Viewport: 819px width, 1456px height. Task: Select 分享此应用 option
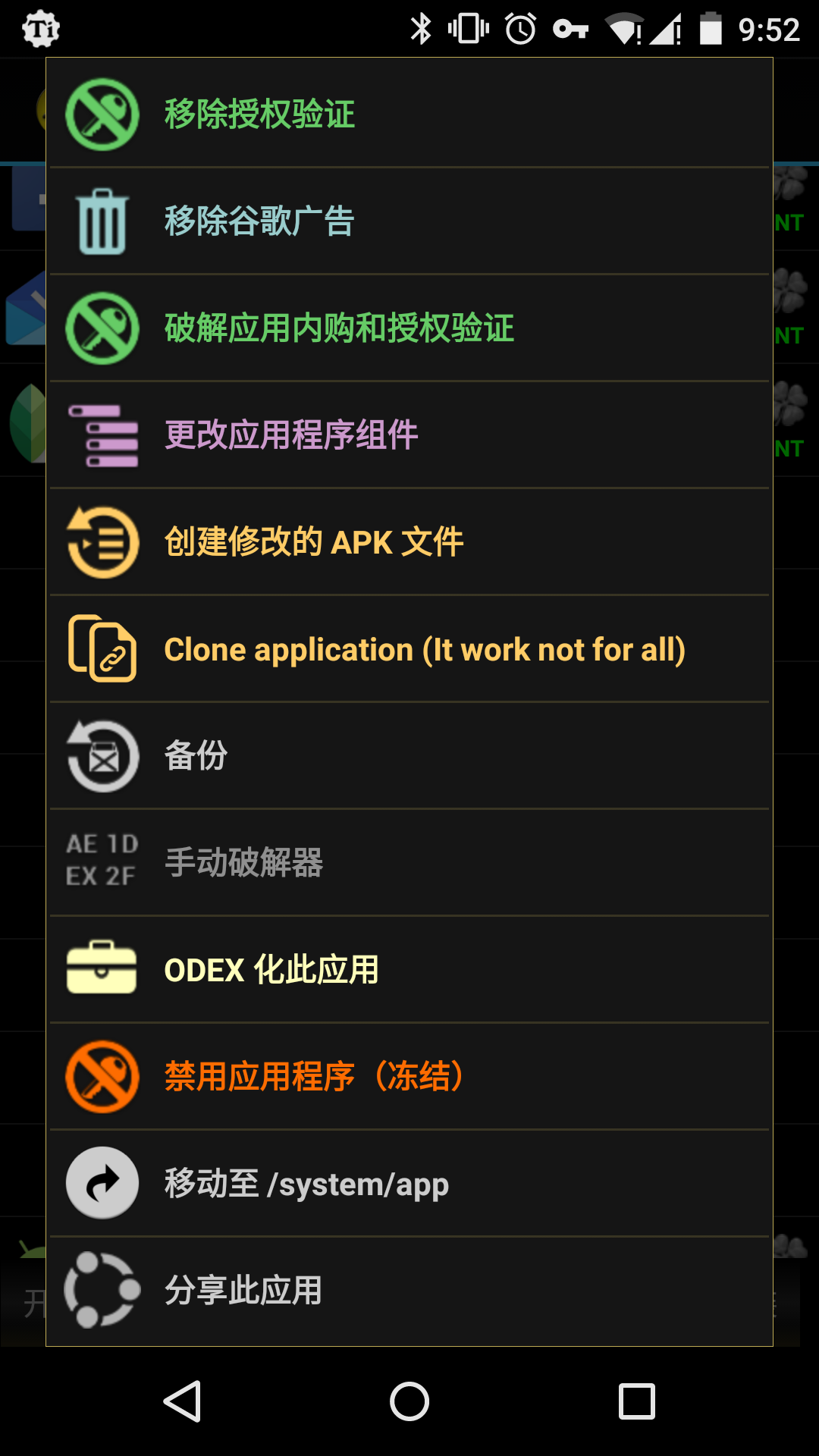click(x=409, y=1290)
